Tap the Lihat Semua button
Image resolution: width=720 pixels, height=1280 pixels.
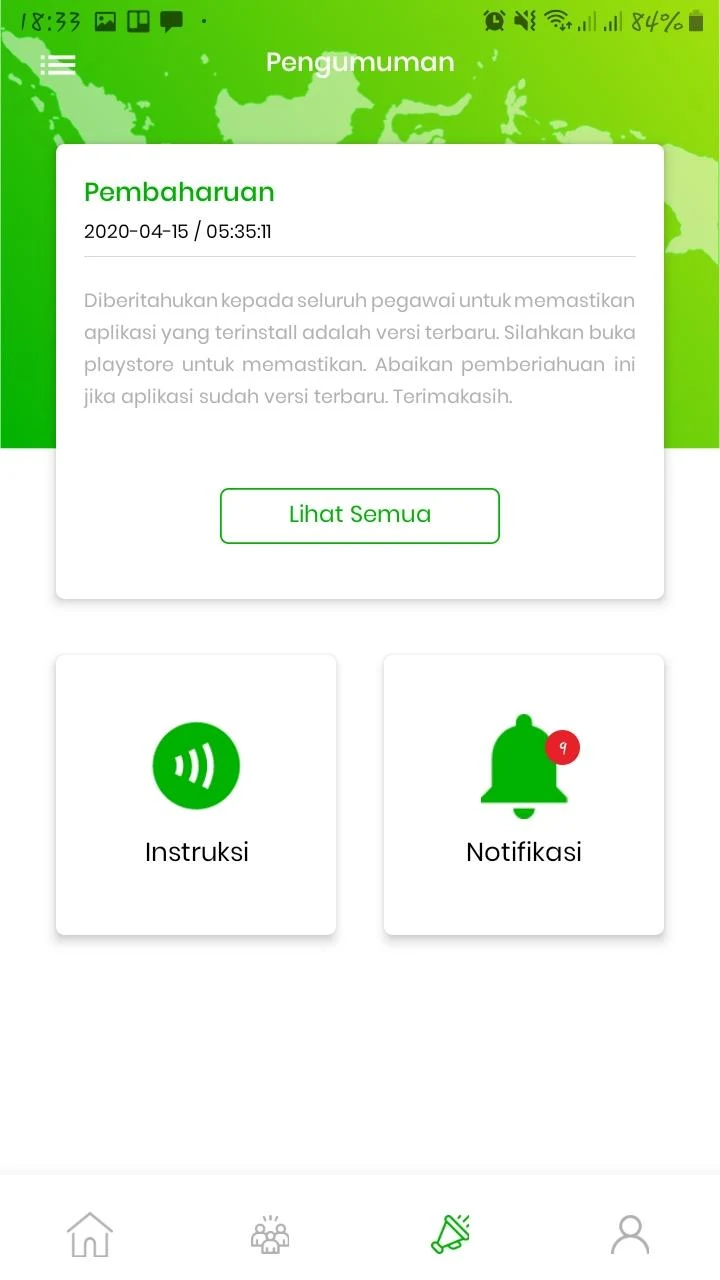[360, 515]
